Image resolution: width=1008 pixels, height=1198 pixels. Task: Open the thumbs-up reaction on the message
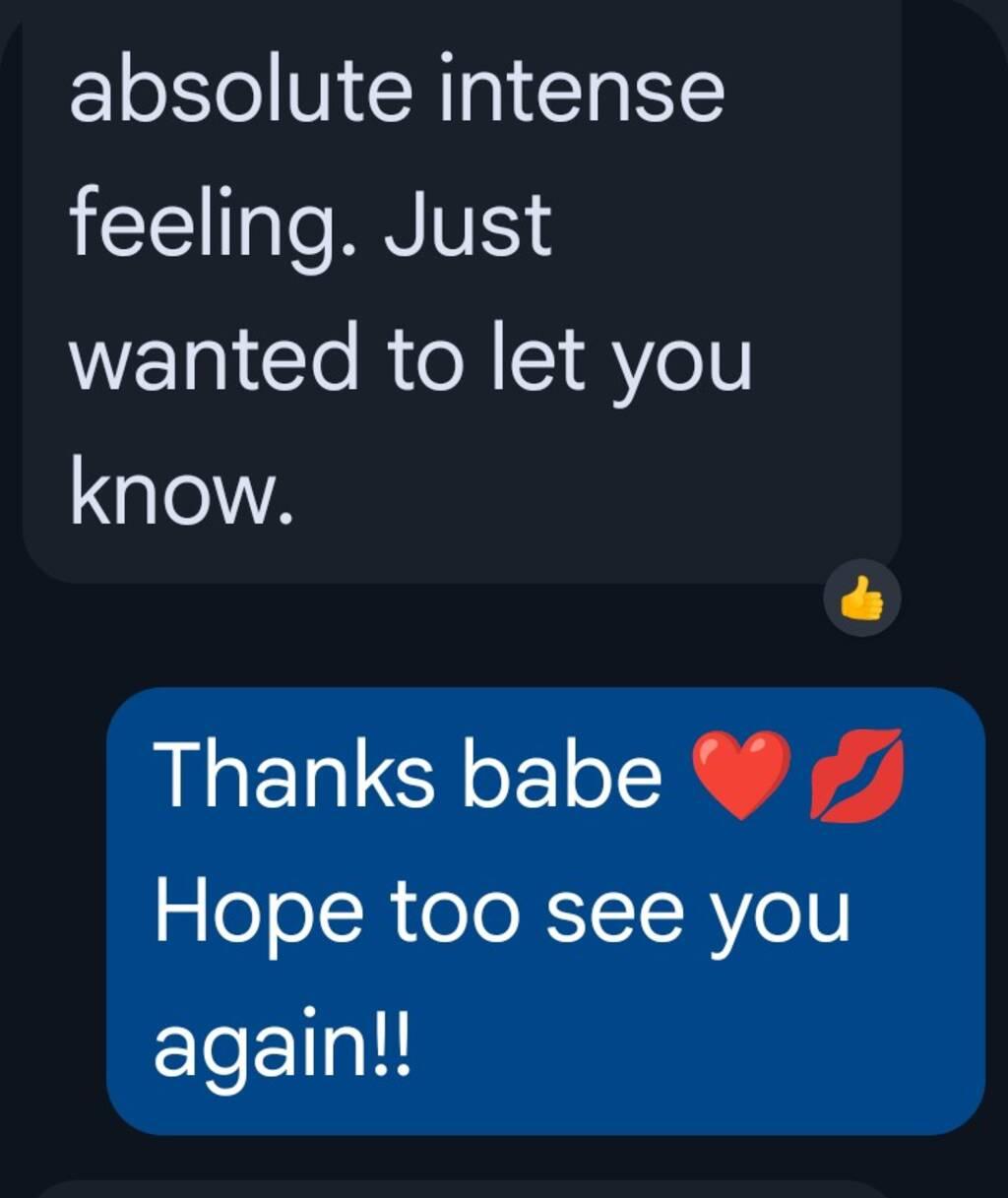pyautogui.click(x=862, y=599)
